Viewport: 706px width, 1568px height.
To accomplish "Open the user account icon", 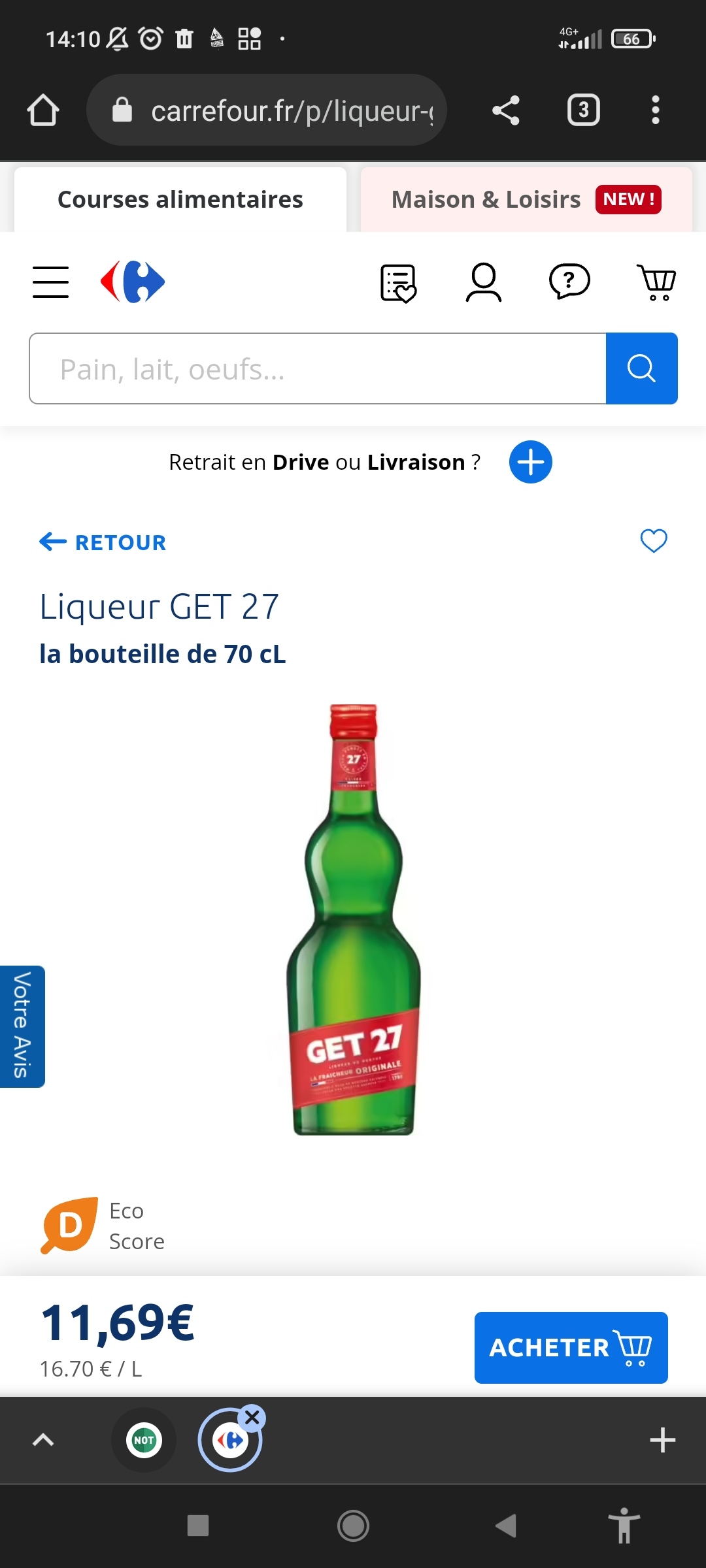I will pyautogui.click(x=484, y=283).
